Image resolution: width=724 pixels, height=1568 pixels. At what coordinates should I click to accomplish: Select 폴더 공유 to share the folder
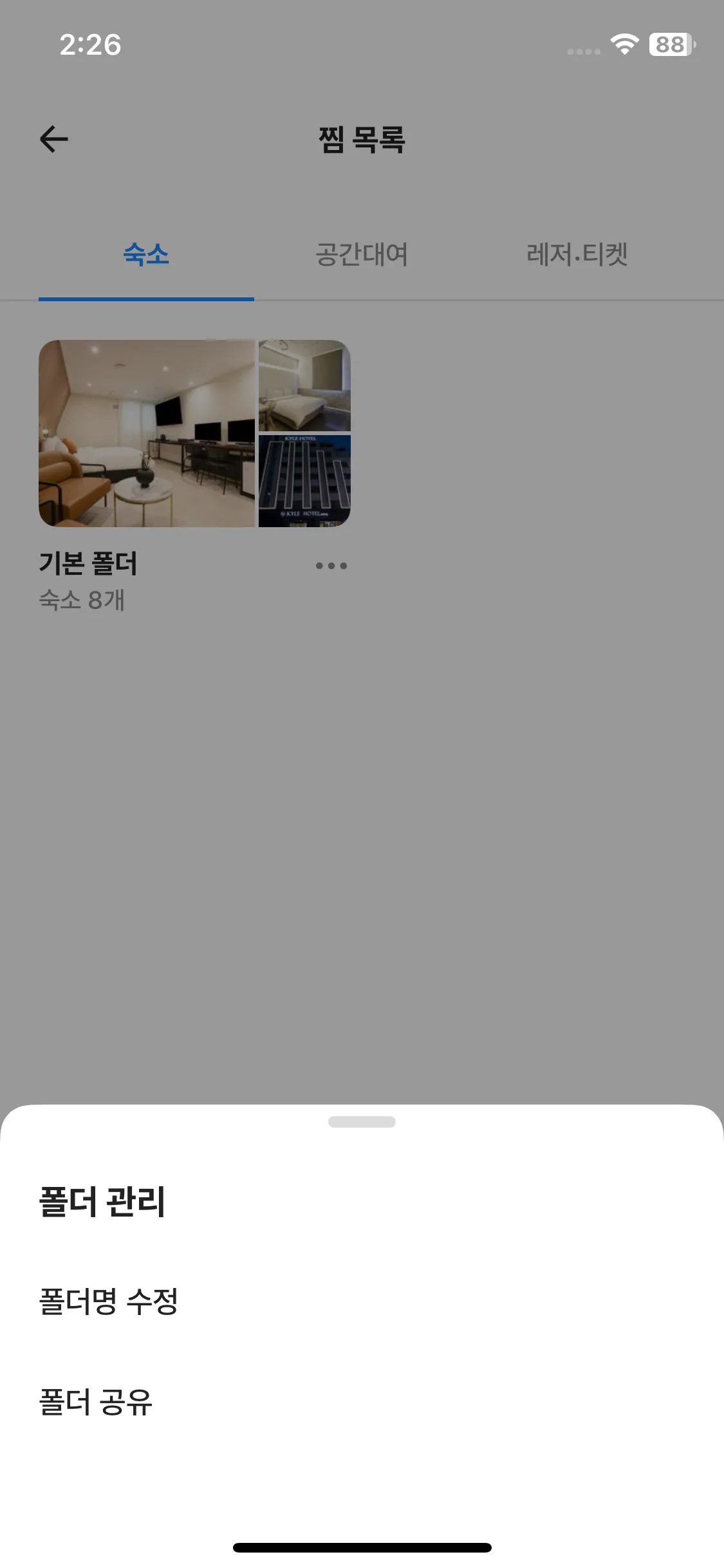[95, 1404]
